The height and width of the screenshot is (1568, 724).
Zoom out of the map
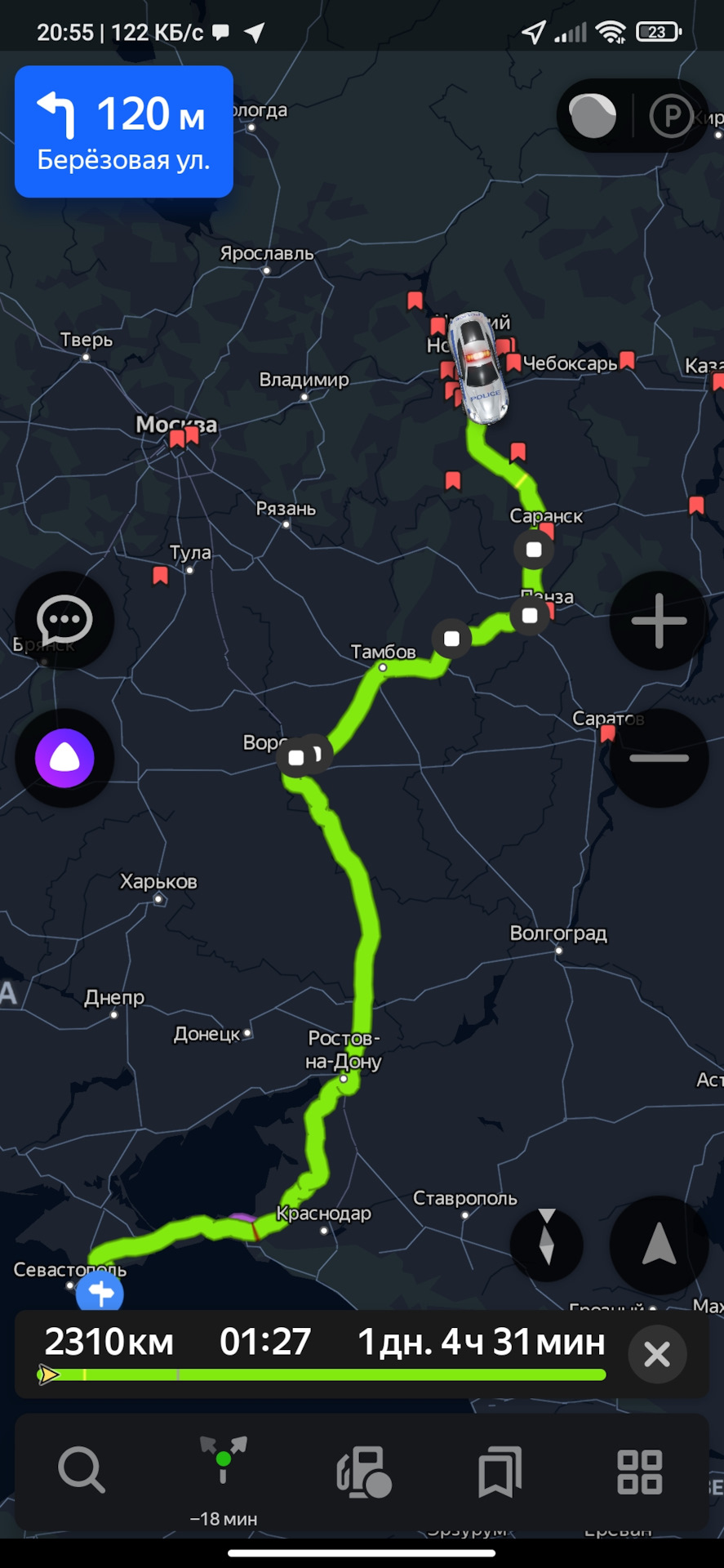point(659,758)
